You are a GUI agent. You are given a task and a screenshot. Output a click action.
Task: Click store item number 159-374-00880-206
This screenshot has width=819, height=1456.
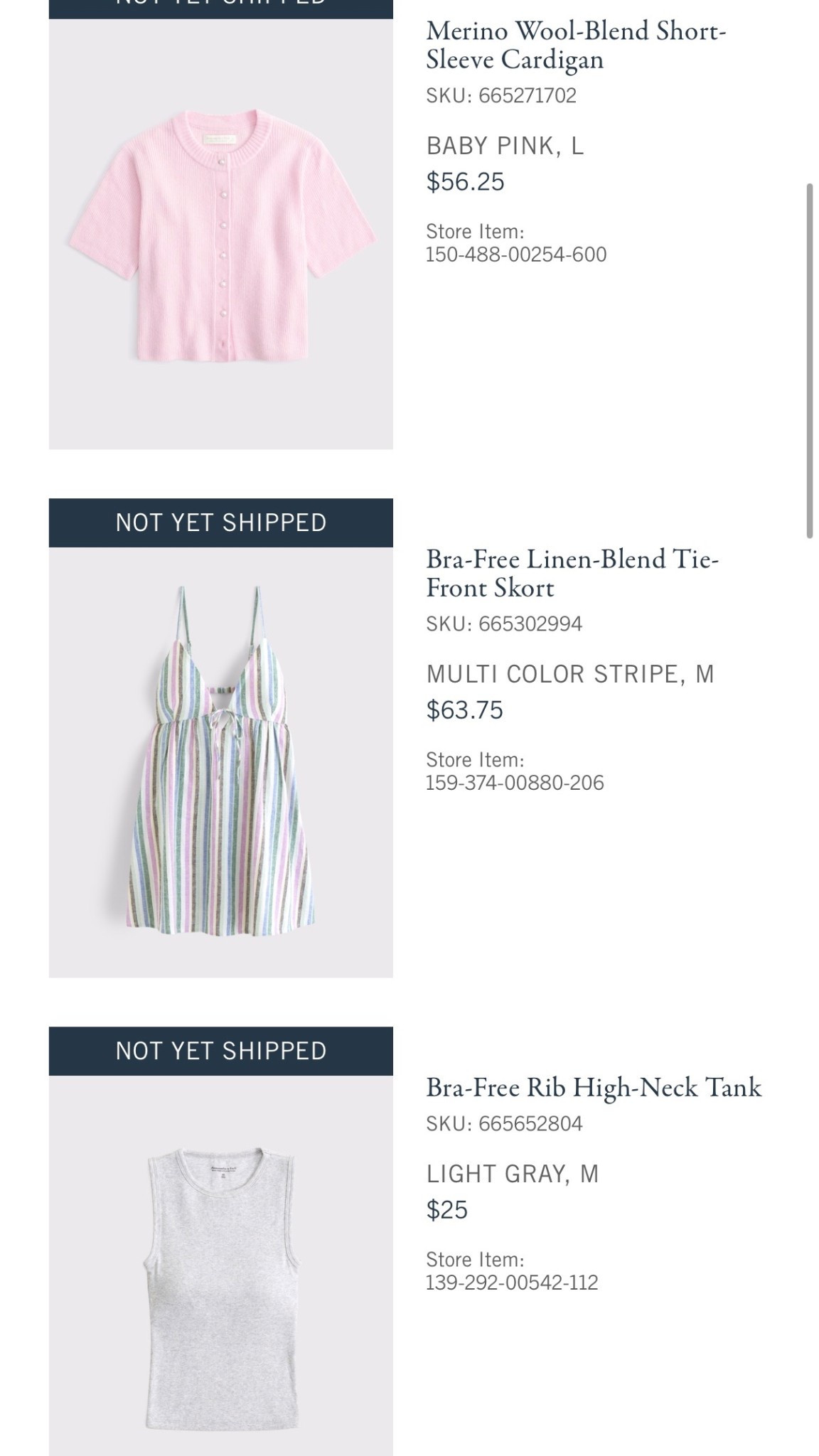coord(516,781)
